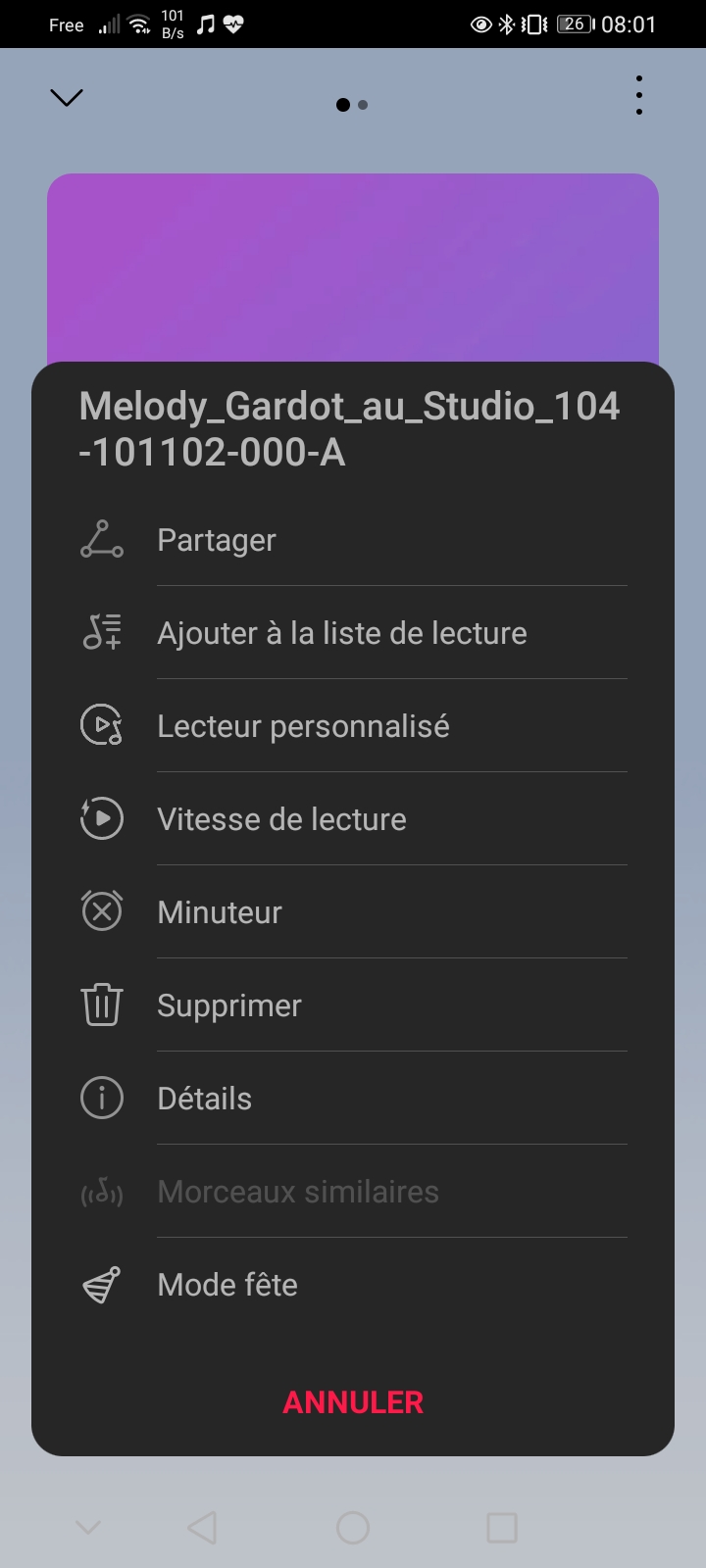This screenshot has height=1568, width=706.
Task: Select the Mode fête option text
Action: [x=227, y=1285]
